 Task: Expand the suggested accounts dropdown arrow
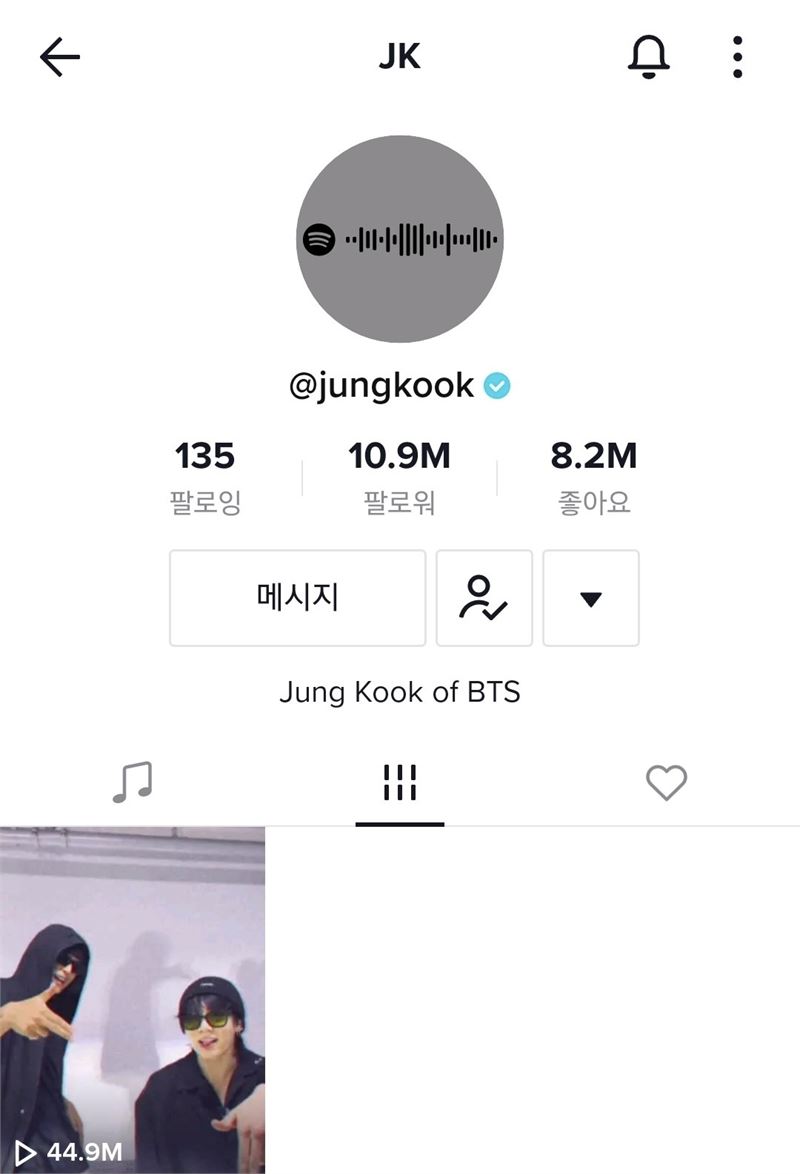[591, 598]
